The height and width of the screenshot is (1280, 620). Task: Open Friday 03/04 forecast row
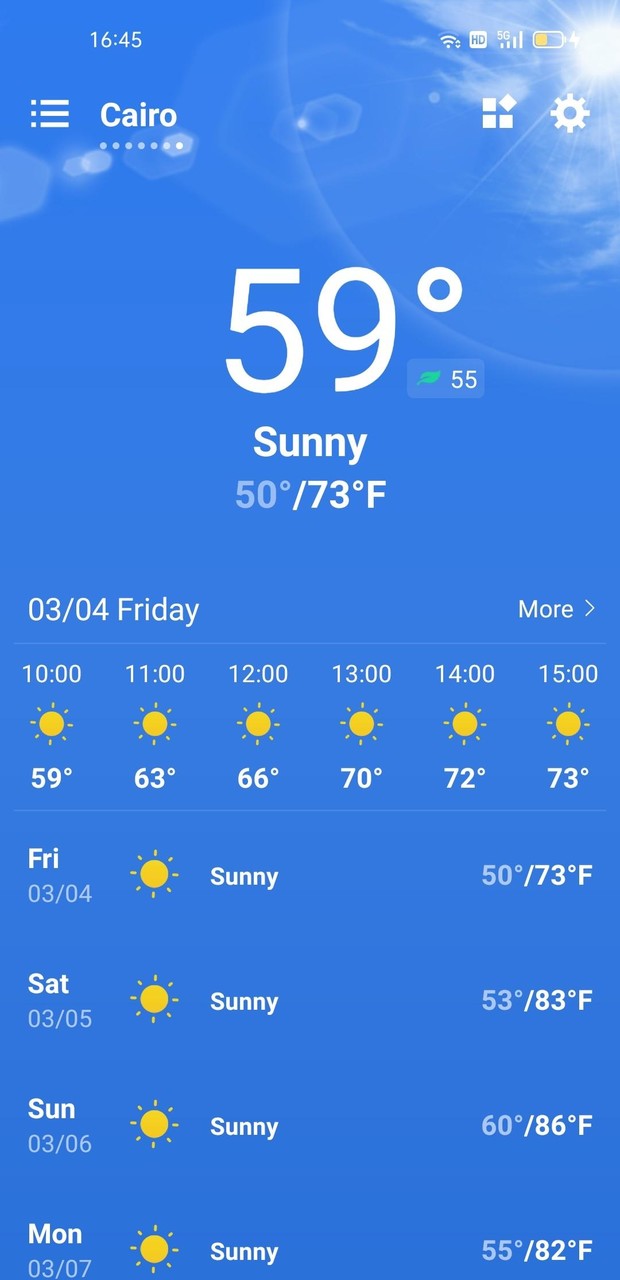point(310,876)
